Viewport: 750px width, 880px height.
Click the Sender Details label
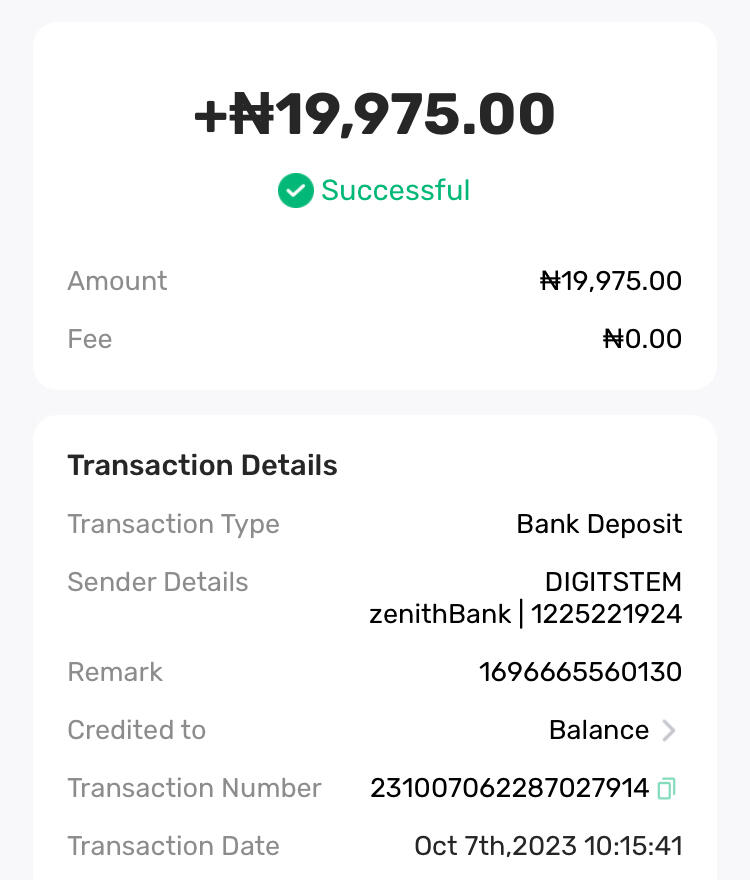point(157,582)
